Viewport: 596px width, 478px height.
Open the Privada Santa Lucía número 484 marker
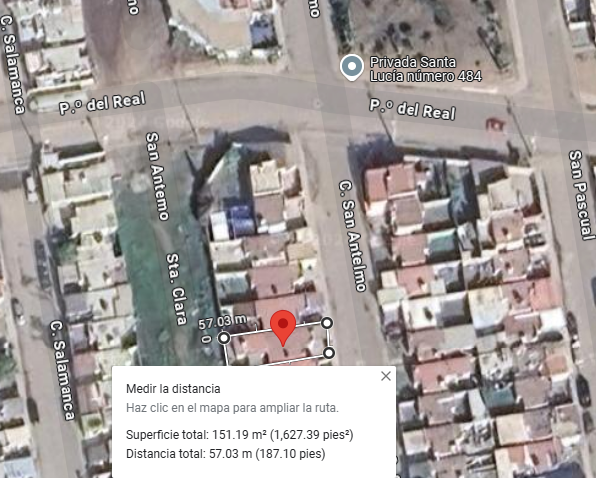pos(352,67)
